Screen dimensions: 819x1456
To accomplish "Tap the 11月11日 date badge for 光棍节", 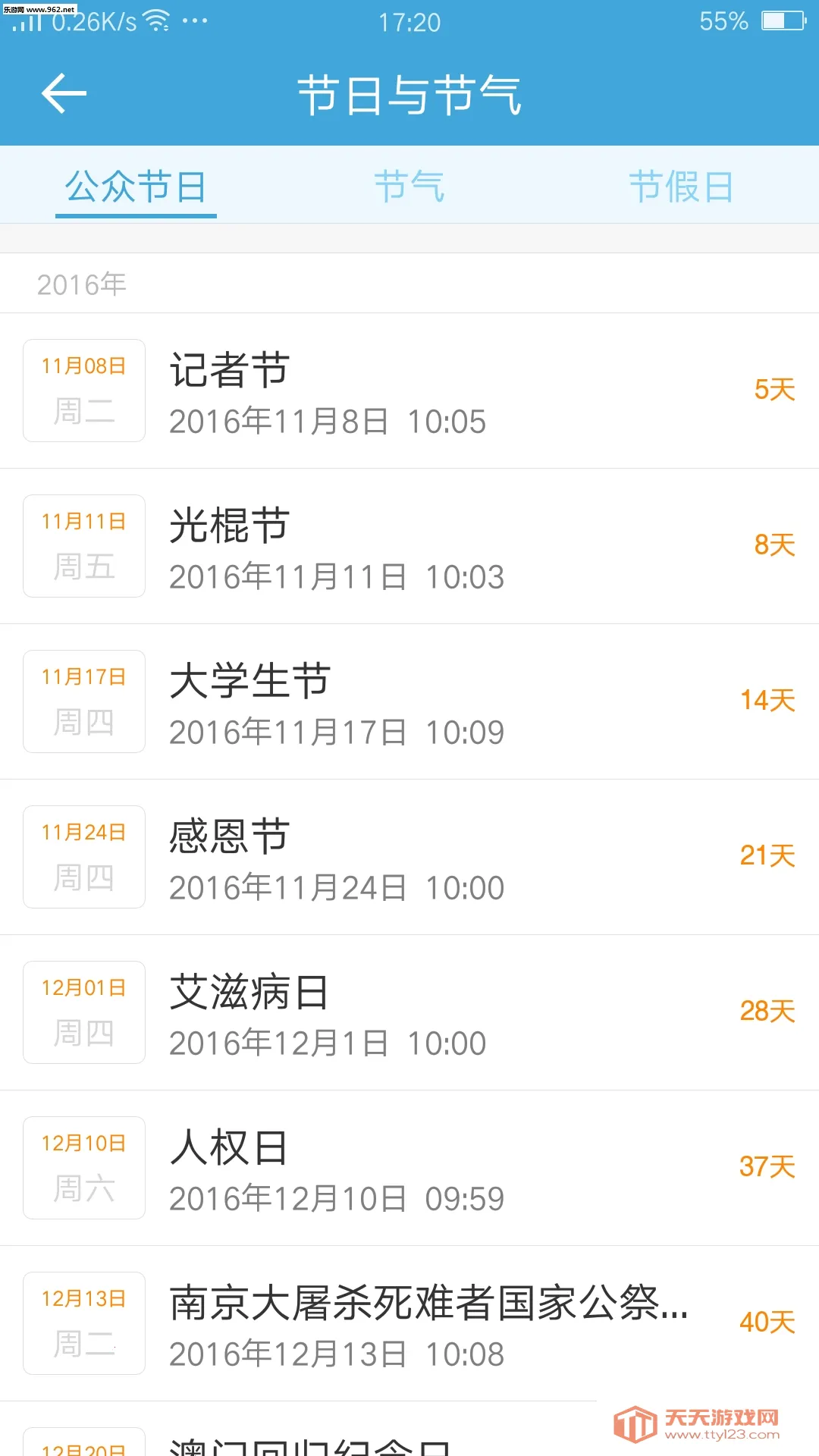I will click(83, 545).
